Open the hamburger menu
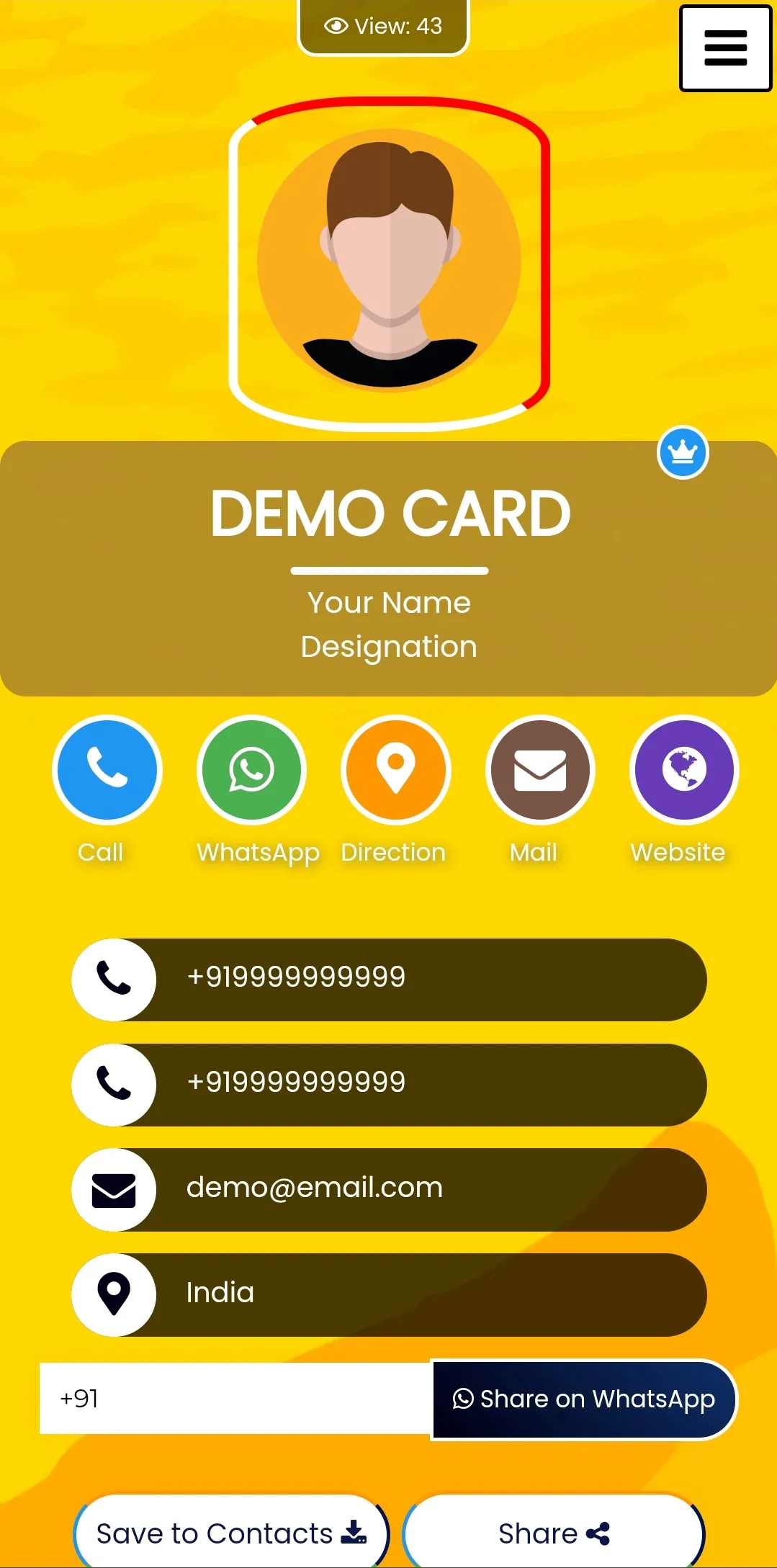777x1568 pixels. coord(725,48)
